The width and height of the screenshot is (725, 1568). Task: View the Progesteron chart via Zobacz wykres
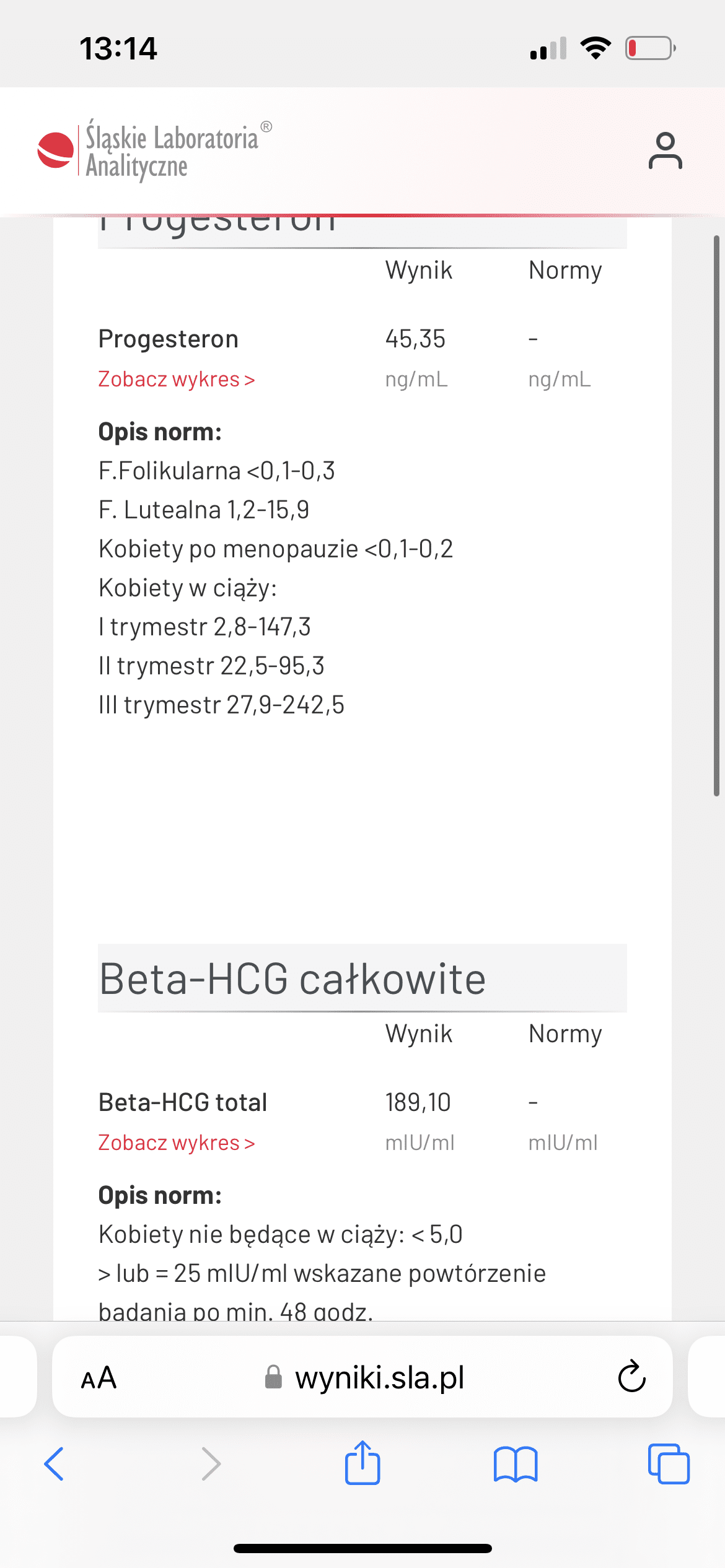point(177,379)
